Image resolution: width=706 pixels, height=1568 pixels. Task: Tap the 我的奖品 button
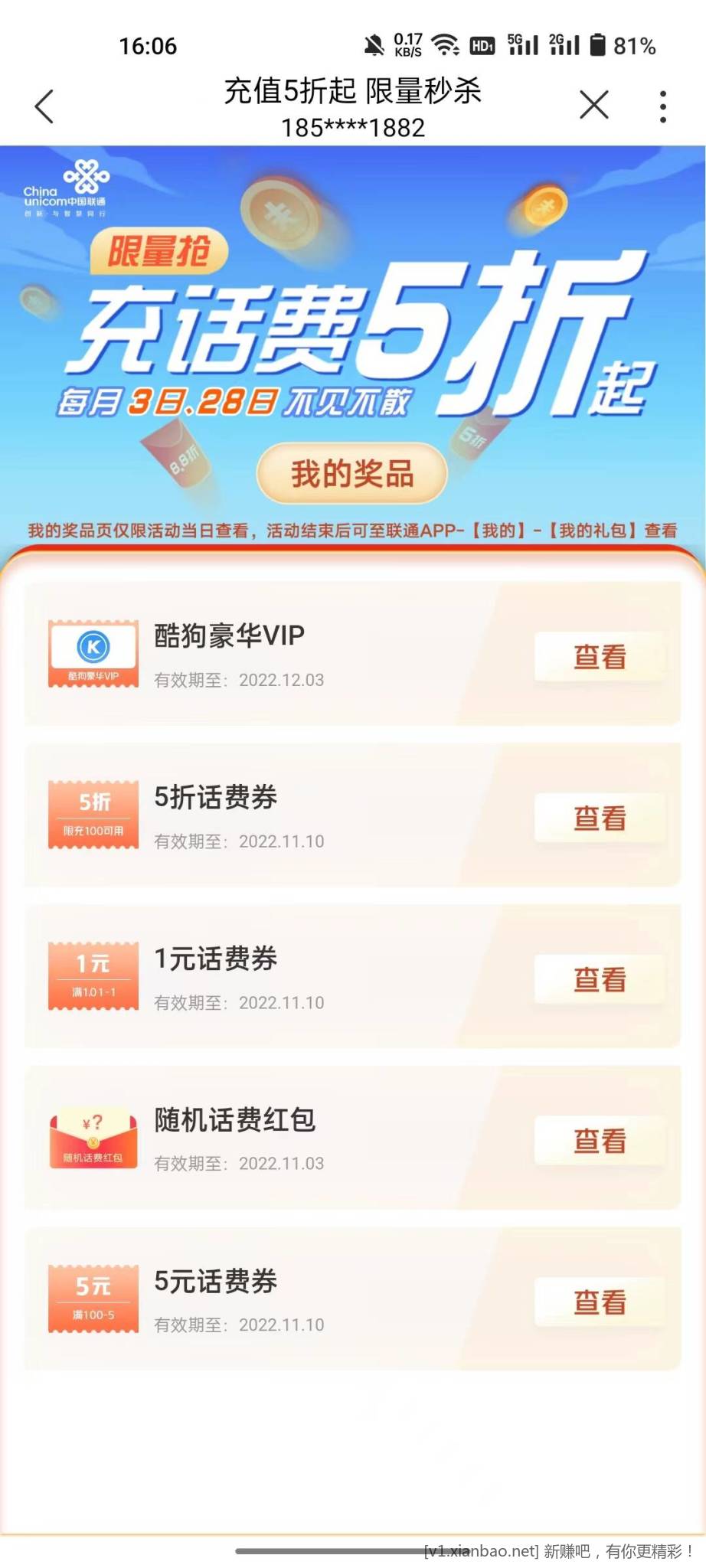point(352,473)
